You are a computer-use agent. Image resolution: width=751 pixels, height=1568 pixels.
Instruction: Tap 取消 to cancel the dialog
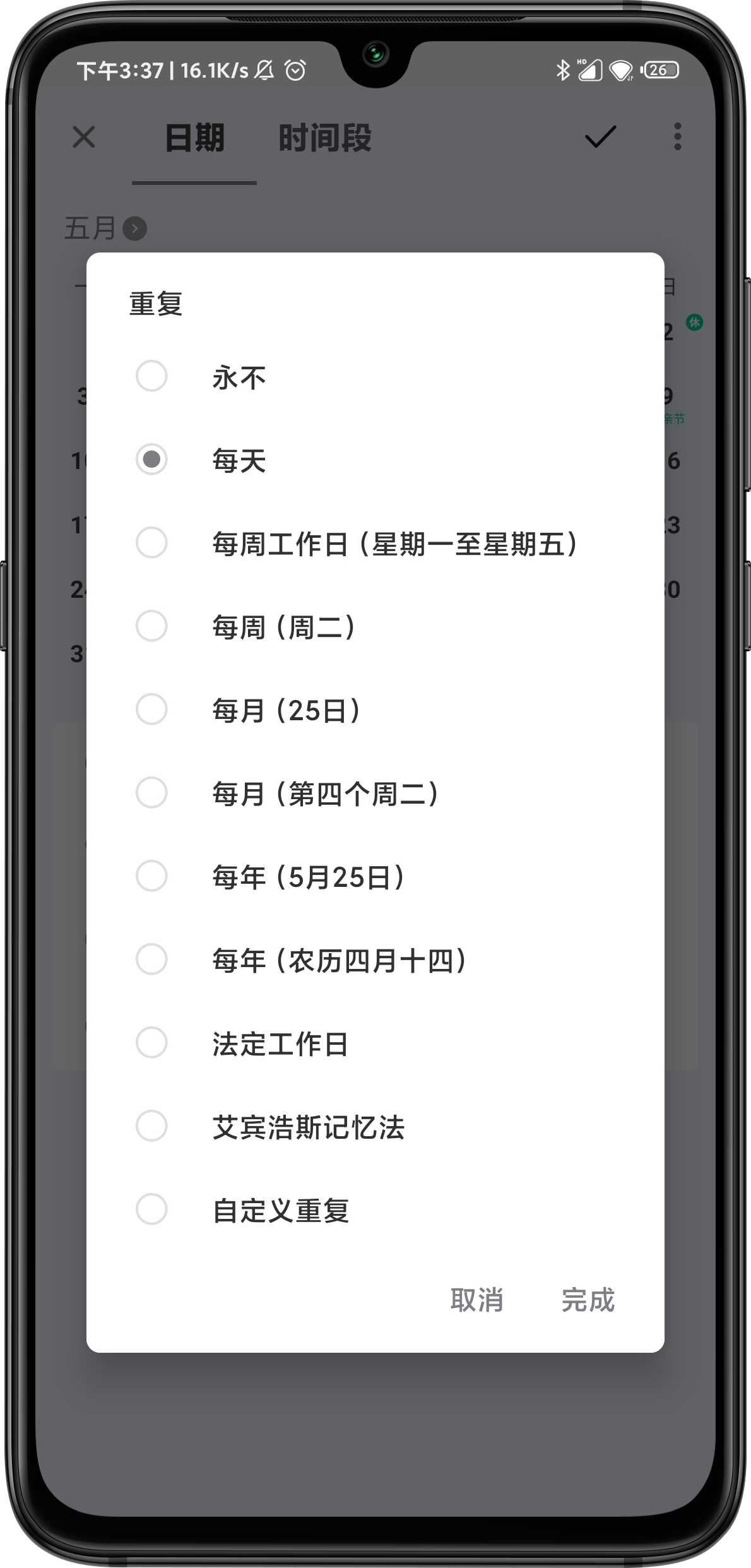coord(476,1300)
